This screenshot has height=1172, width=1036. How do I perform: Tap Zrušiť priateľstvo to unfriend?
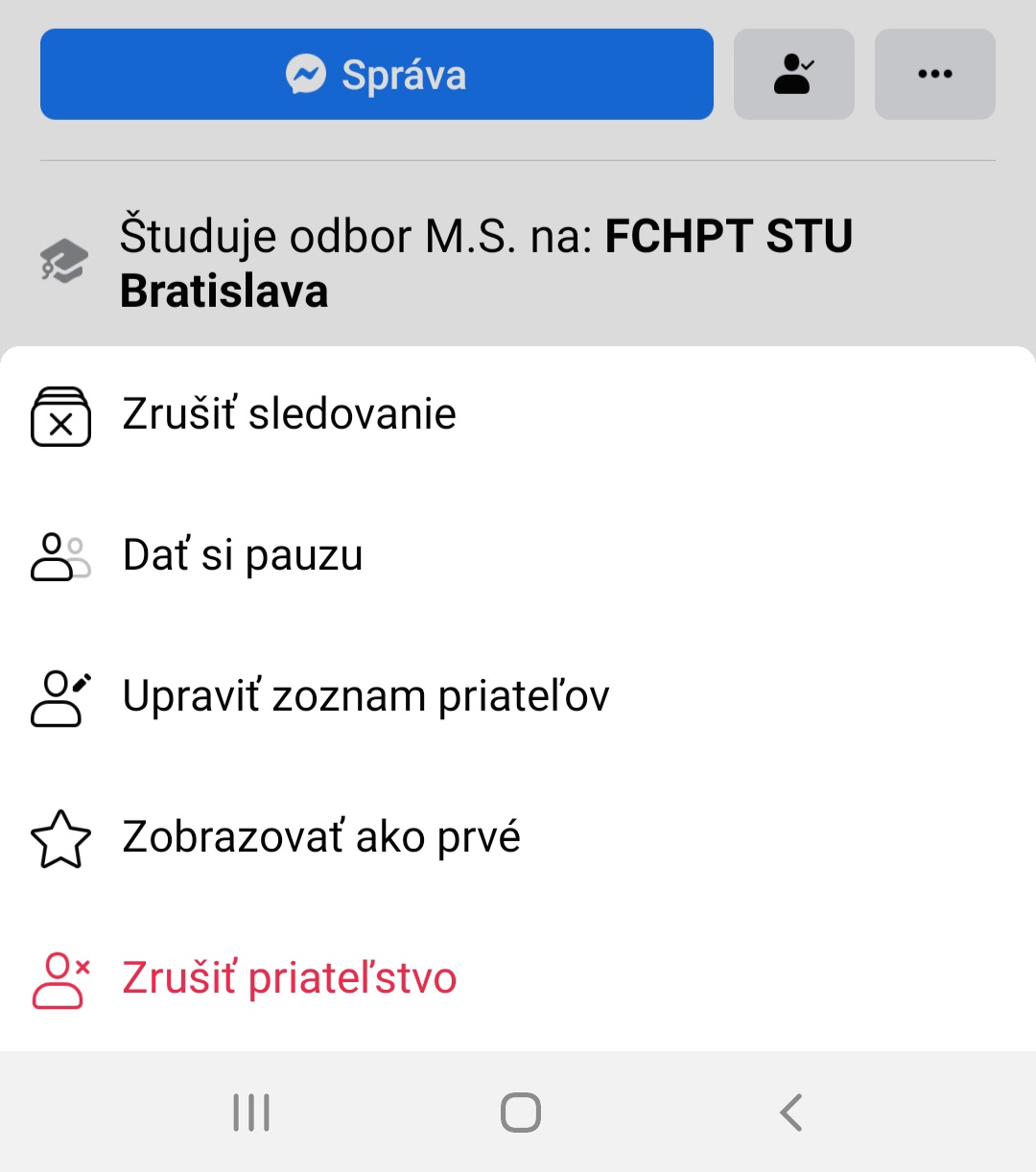click(288, 978)
